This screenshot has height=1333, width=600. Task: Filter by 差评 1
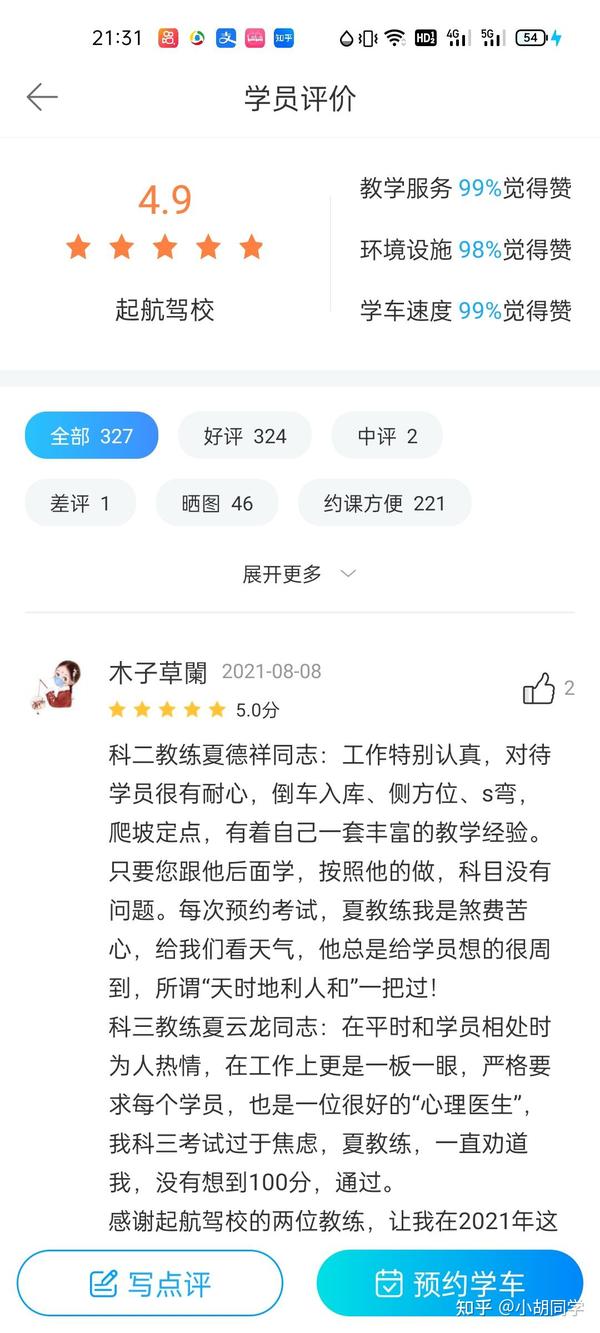80,503
